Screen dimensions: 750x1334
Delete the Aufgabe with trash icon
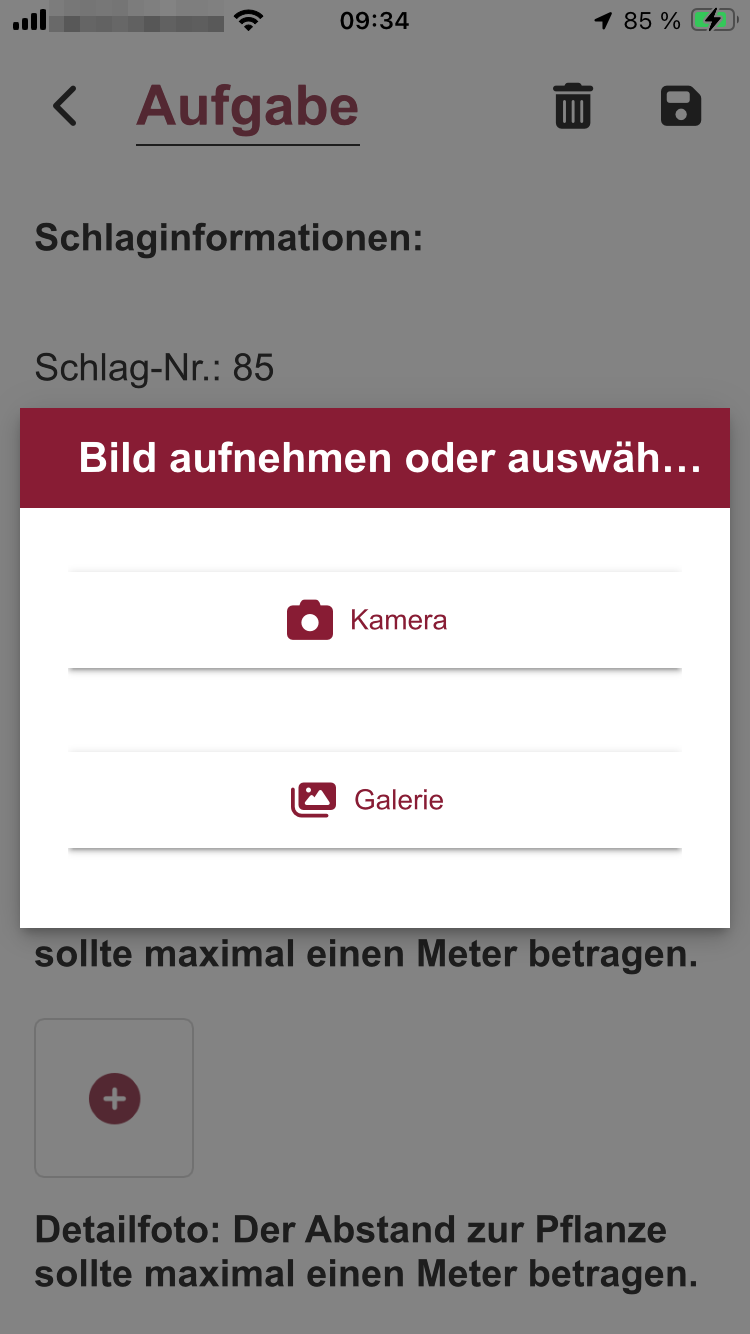coord(573,106)
